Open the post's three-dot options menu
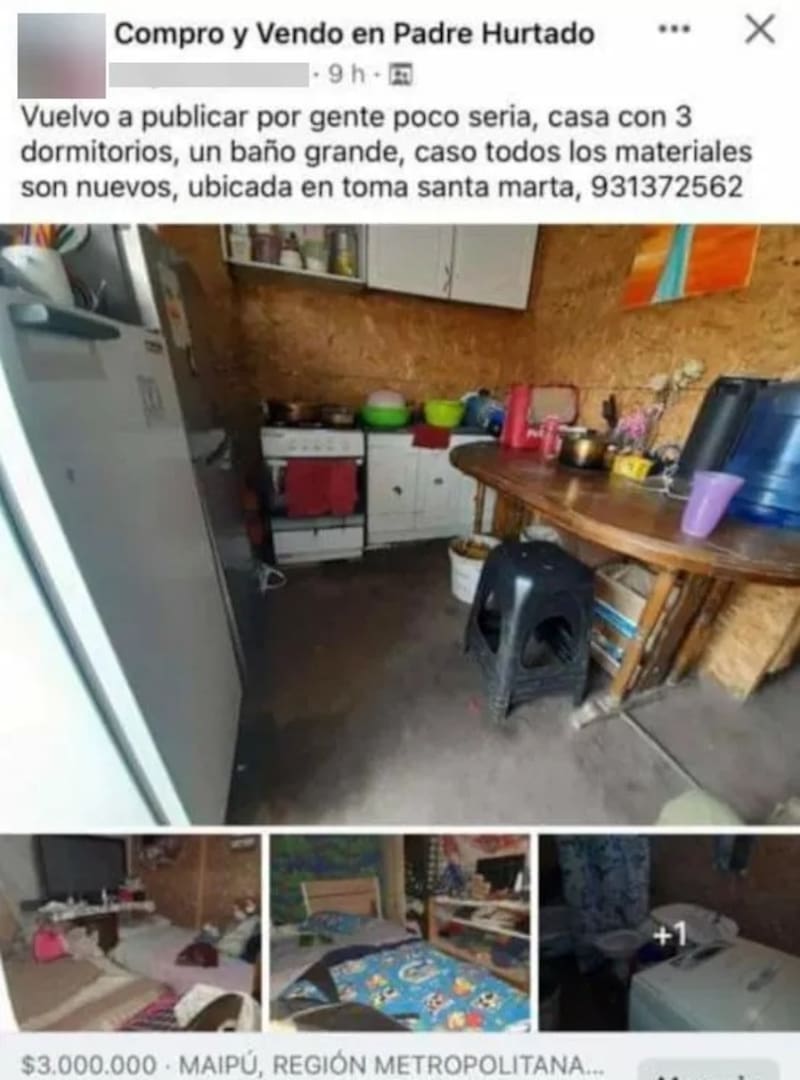This screenshot has height=1080, width=800. click(674, 29)
